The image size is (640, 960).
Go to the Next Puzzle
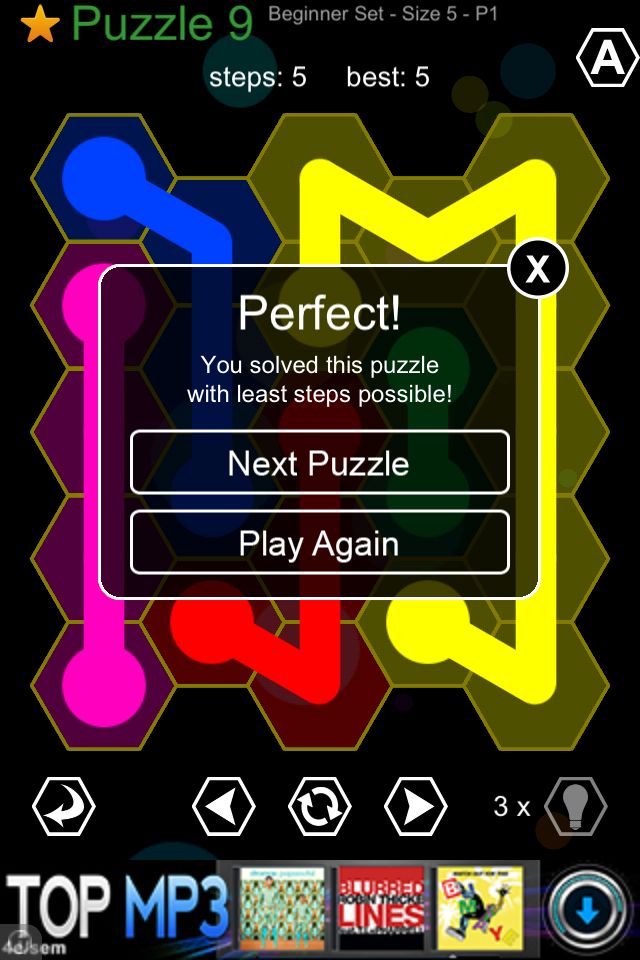319,463
